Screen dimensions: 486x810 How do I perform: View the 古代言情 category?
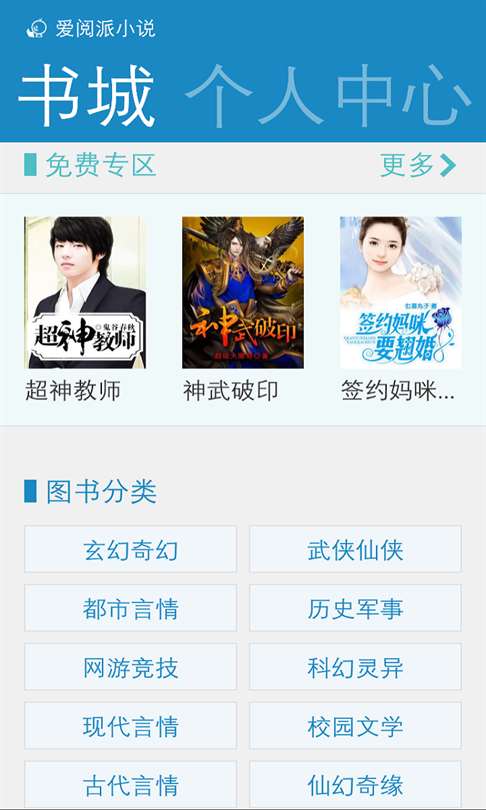(131, 784)
